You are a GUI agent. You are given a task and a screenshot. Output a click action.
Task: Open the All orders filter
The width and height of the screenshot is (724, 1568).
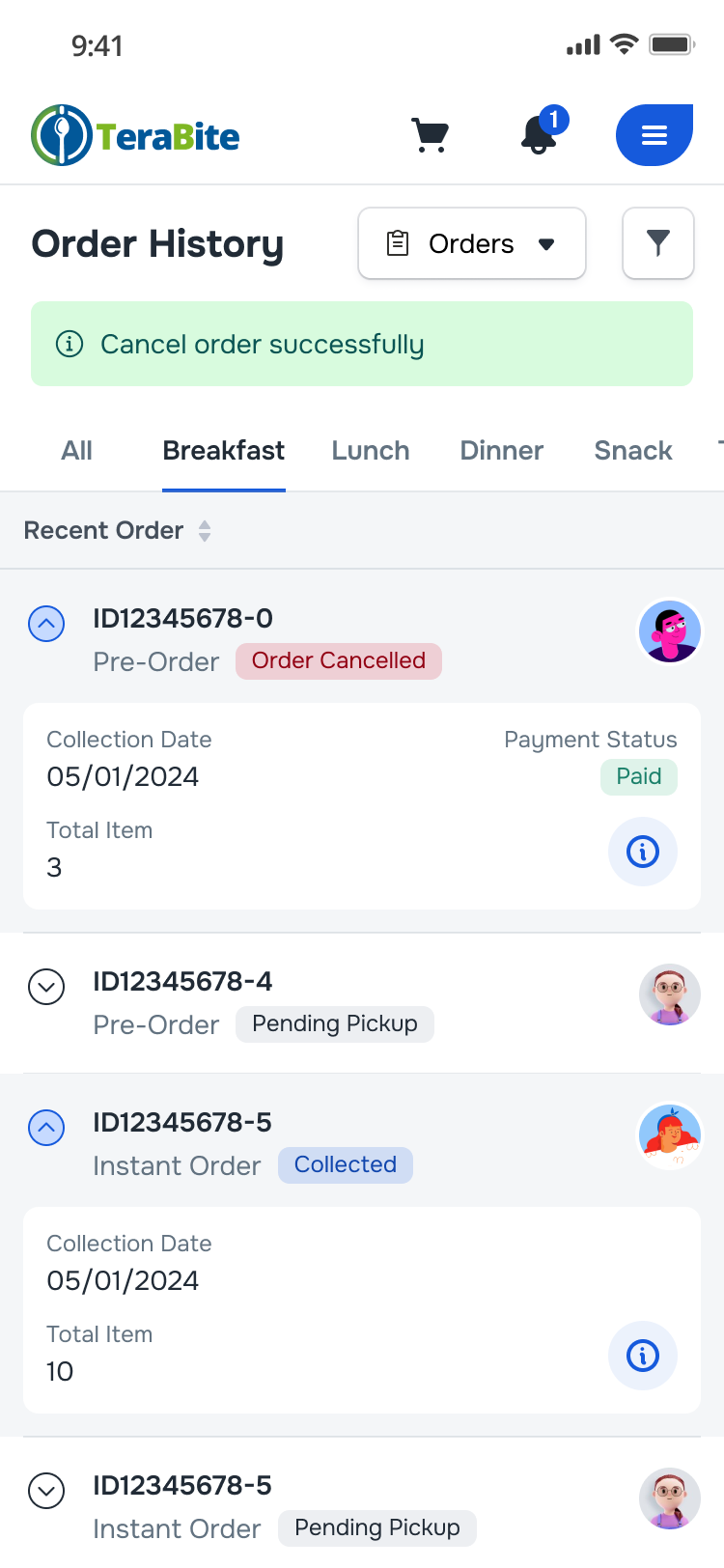(x=76, y=450)
